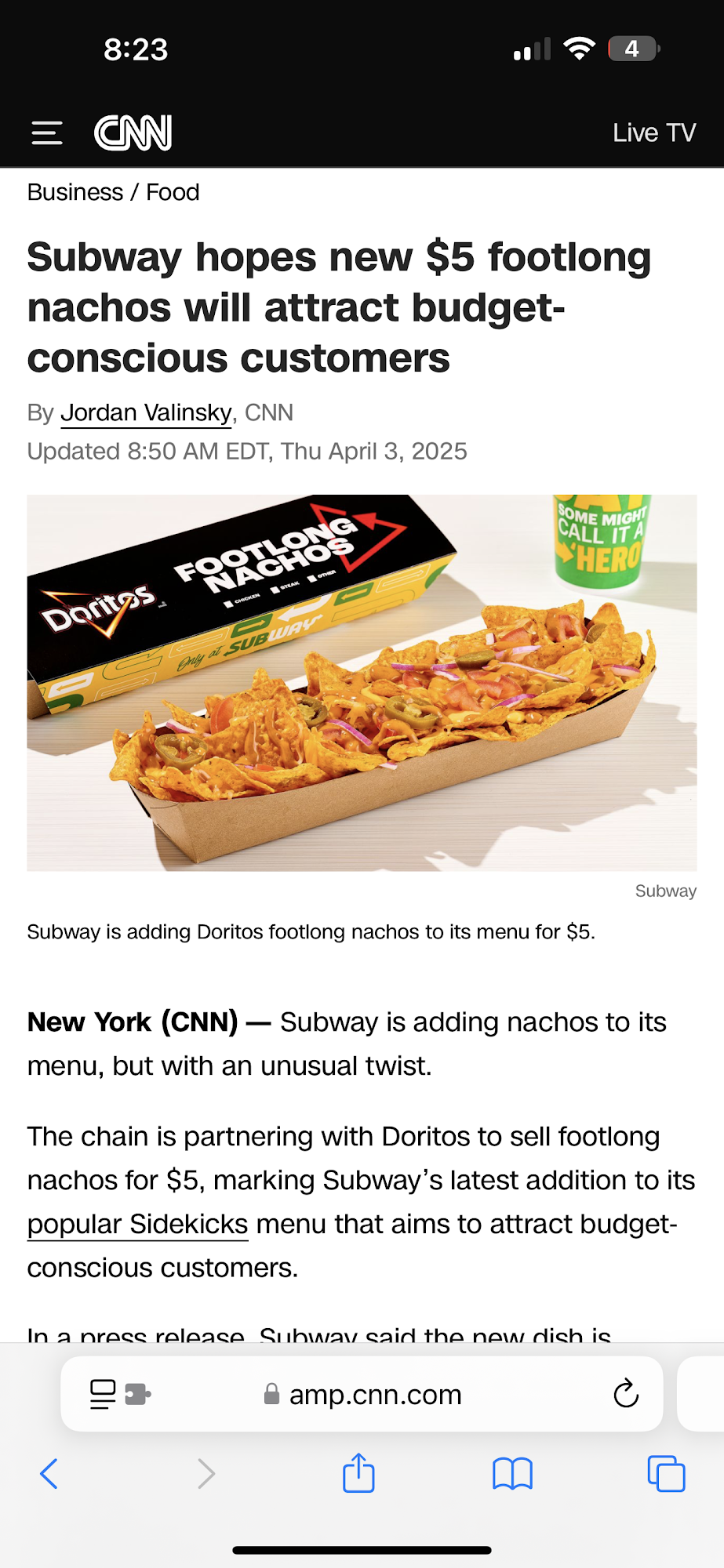The width and height of the screenshot is (724, 1568).
Task: Expand the forward navigation chevron
Action: (204, 1473)
